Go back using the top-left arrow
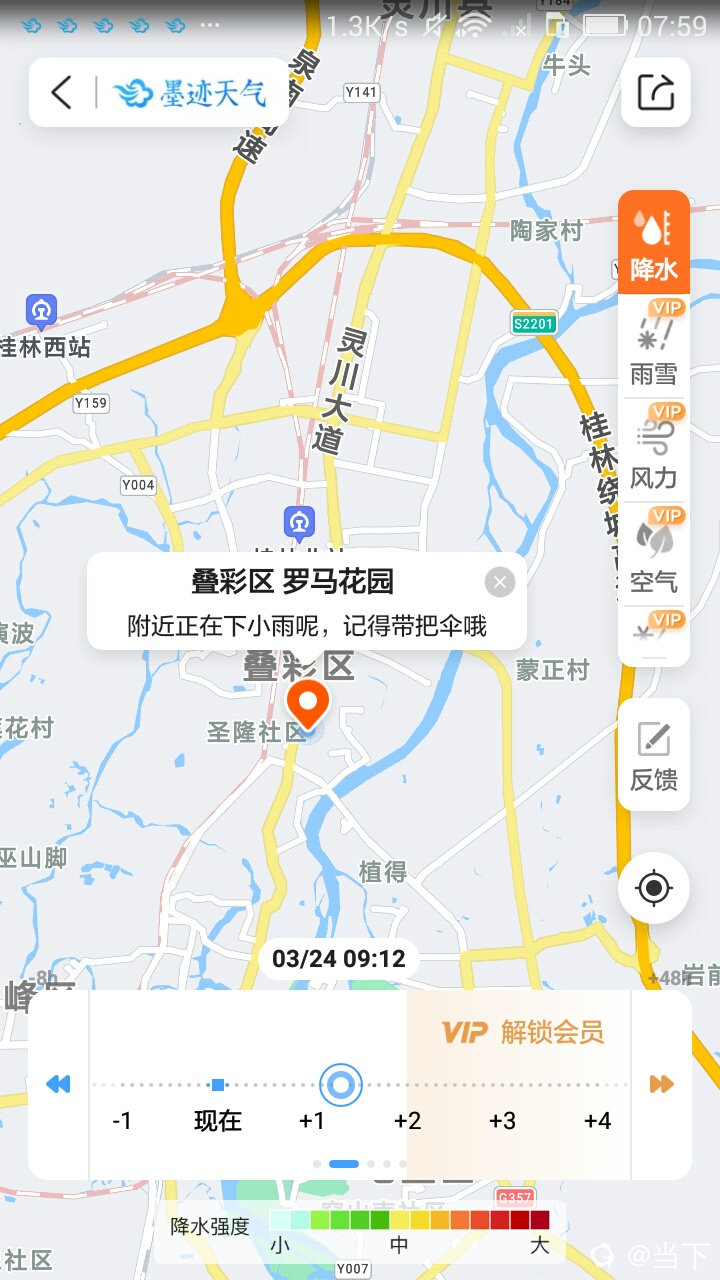This screenshot has width=720, height=1280. (62, 93)
